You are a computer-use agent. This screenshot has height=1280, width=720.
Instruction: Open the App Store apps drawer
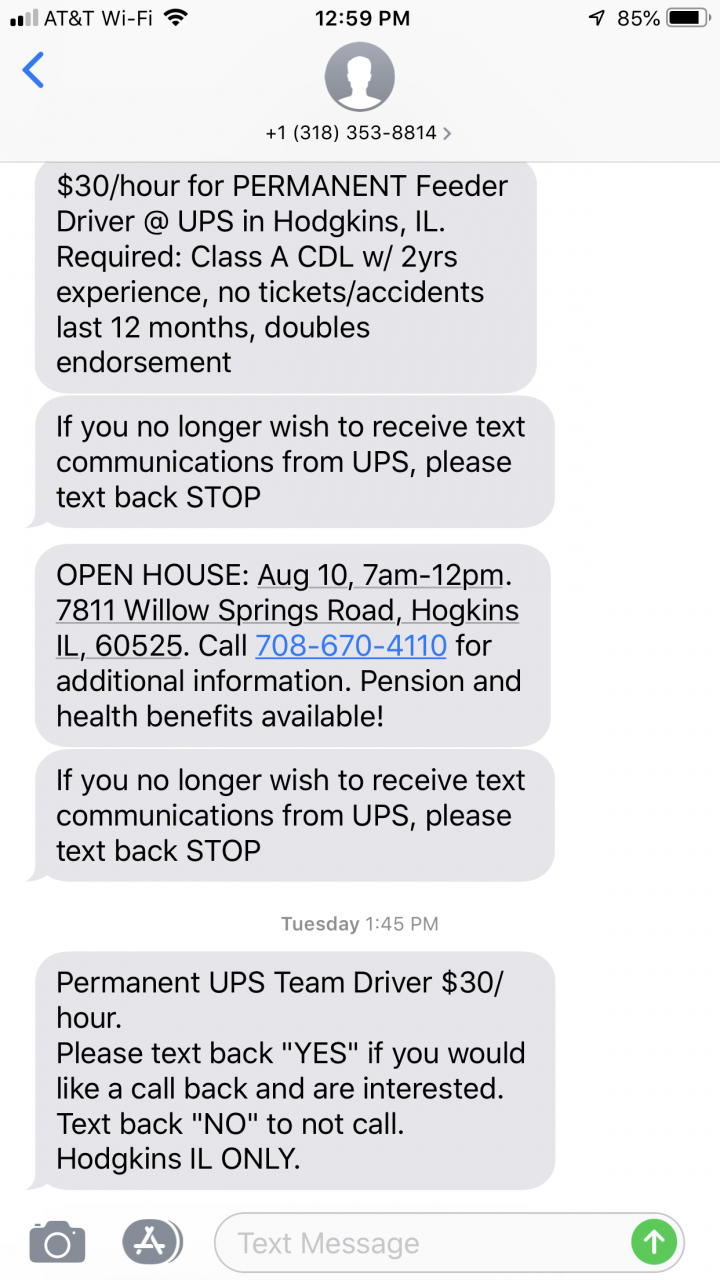pyautogui.click(x=152, y=1243)
